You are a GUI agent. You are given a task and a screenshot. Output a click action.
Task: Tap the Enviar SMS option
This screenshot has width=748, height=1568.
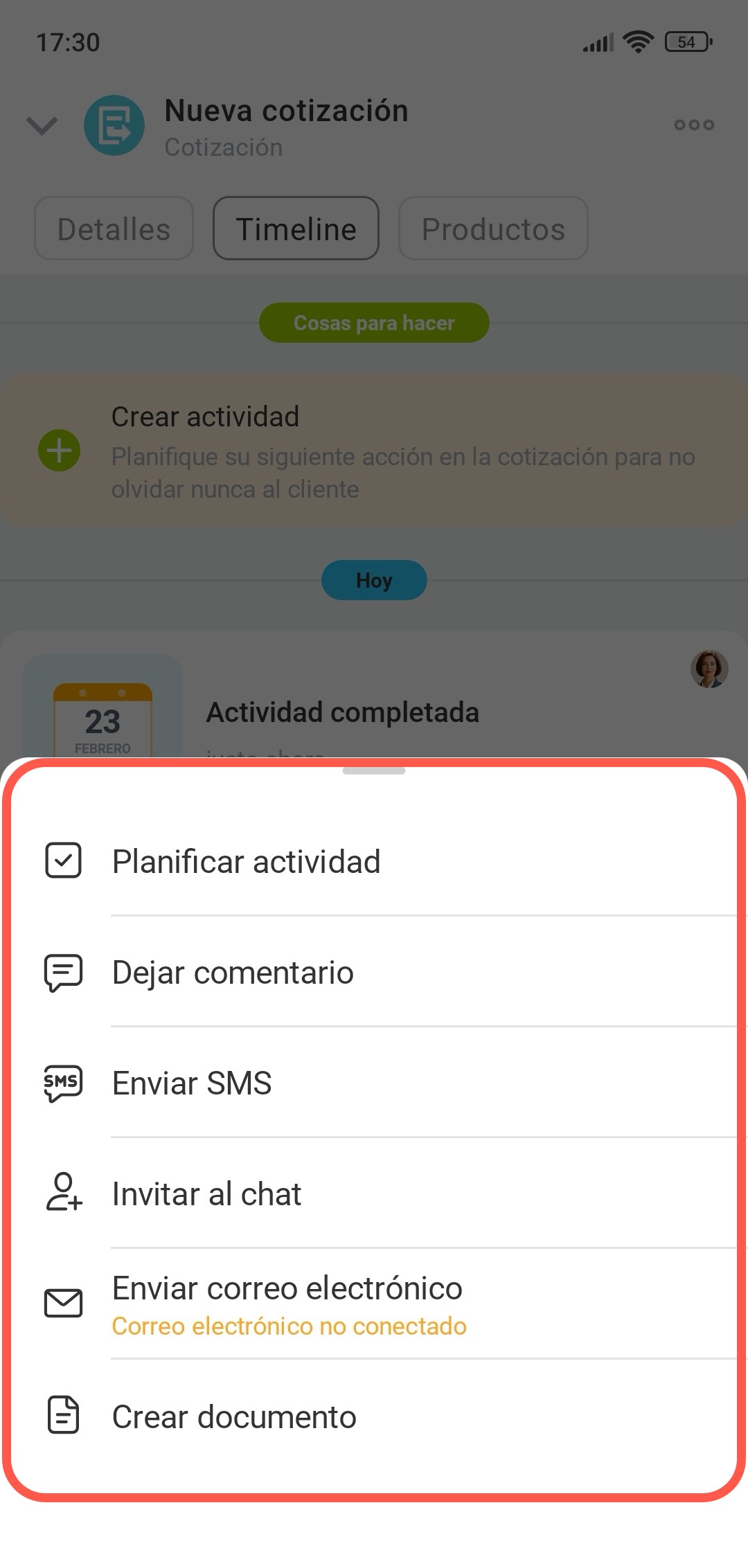coord(192,1083)
